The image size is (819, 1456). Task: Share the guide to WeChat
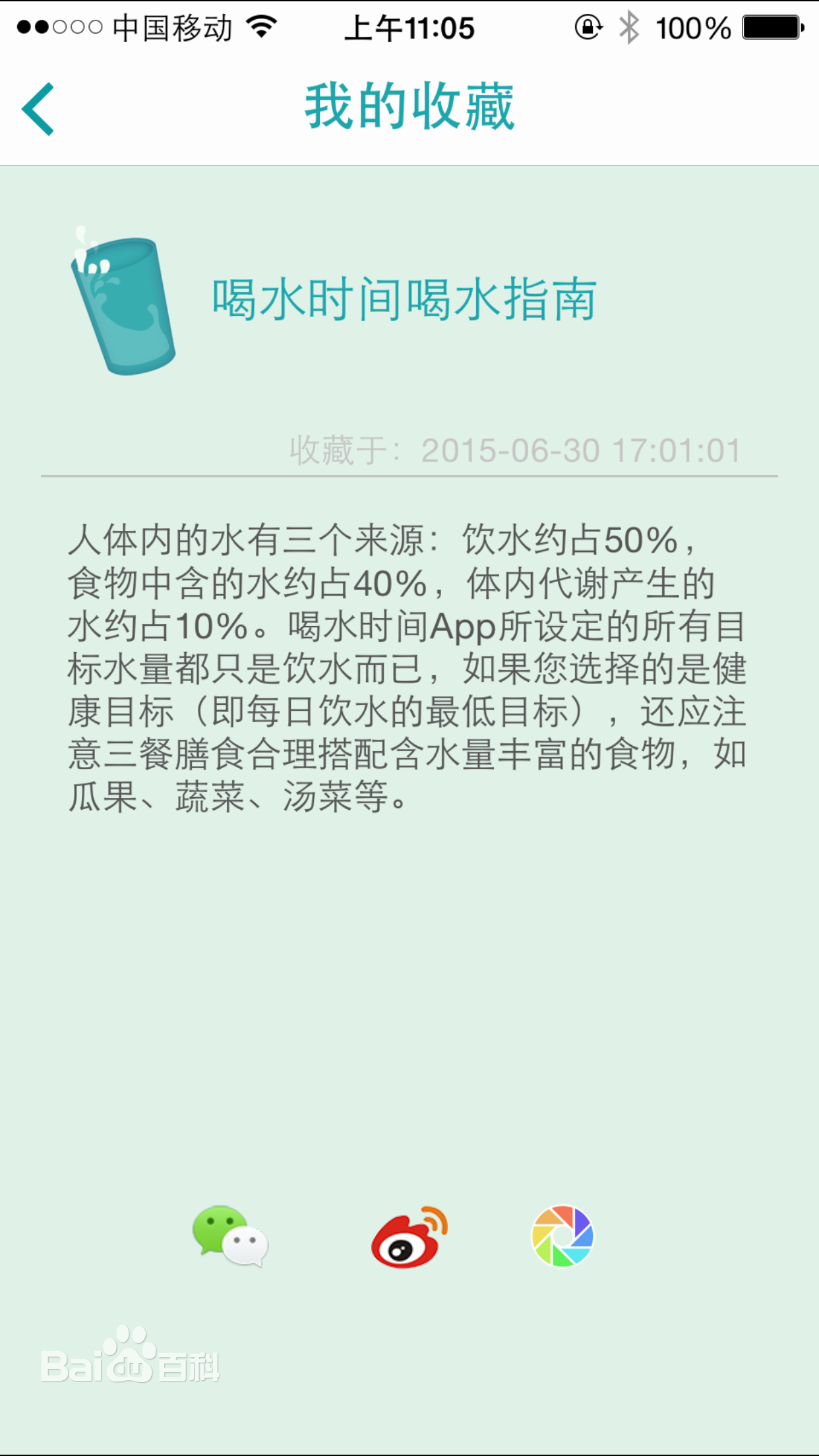pyautogui.click(x=230, y=1236)
